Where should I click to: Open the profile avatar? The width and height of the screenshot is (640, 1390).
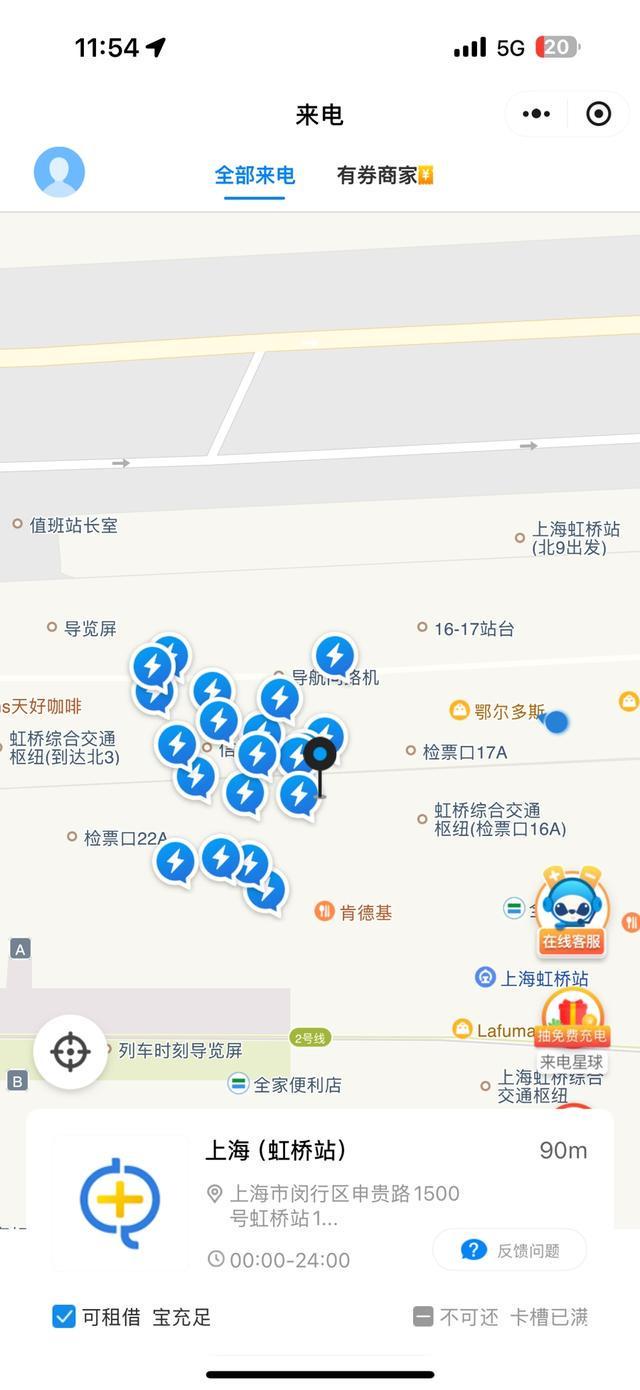59,172
